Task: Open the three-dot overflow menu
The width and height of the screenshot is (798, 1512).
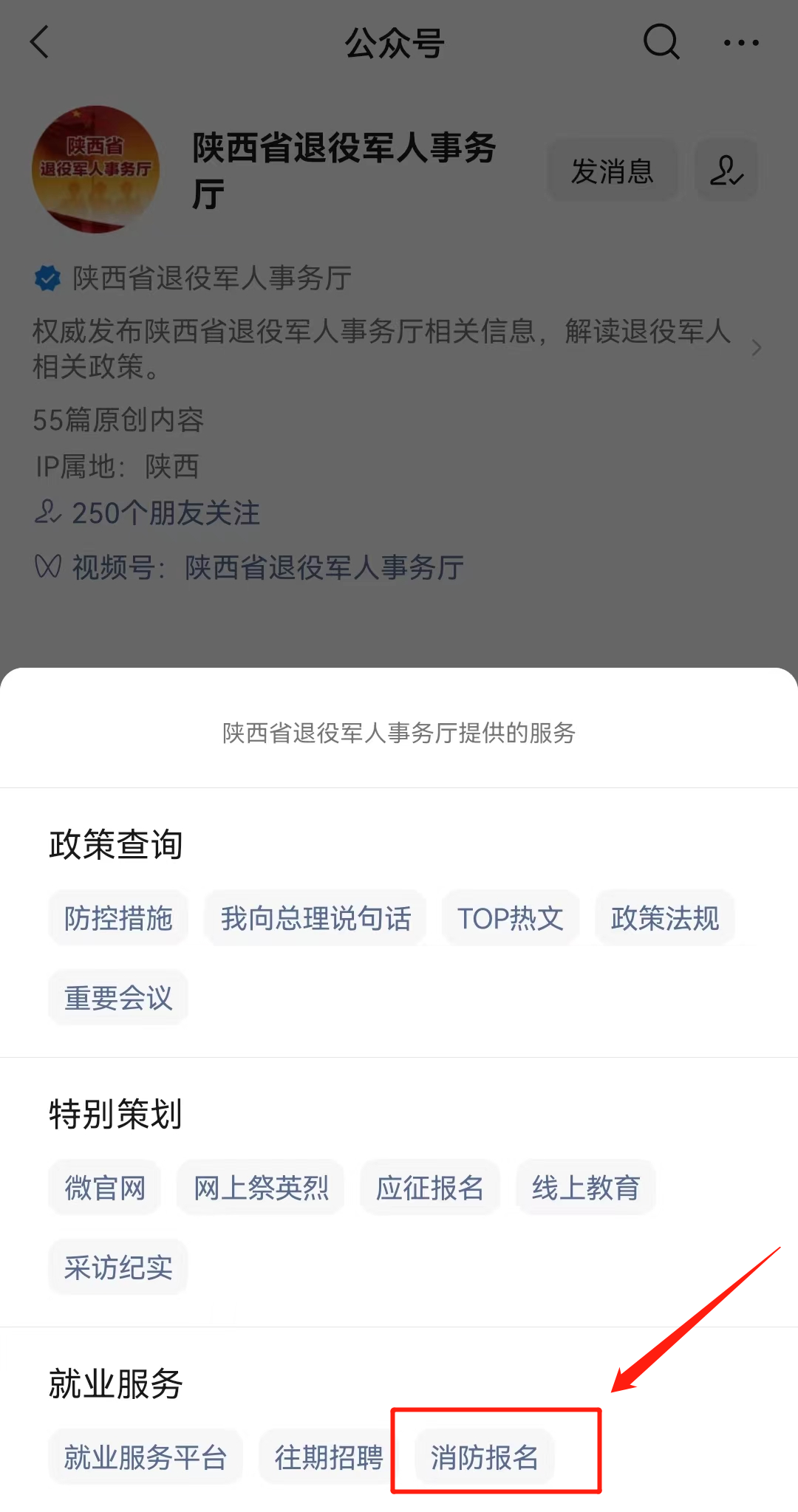Action: [x=741, y=43]
